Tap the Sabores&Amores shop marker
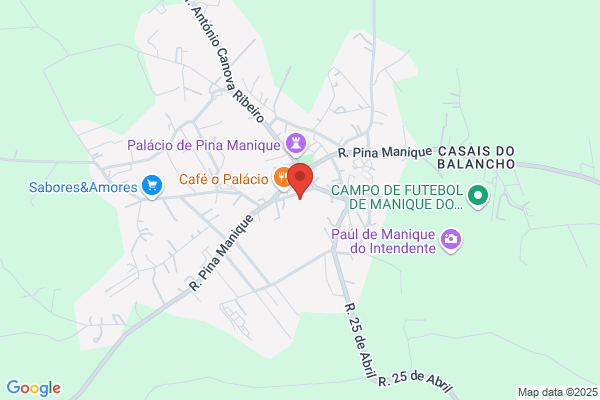The height and width of the screenshot is (400, 600). pos(152,186)
